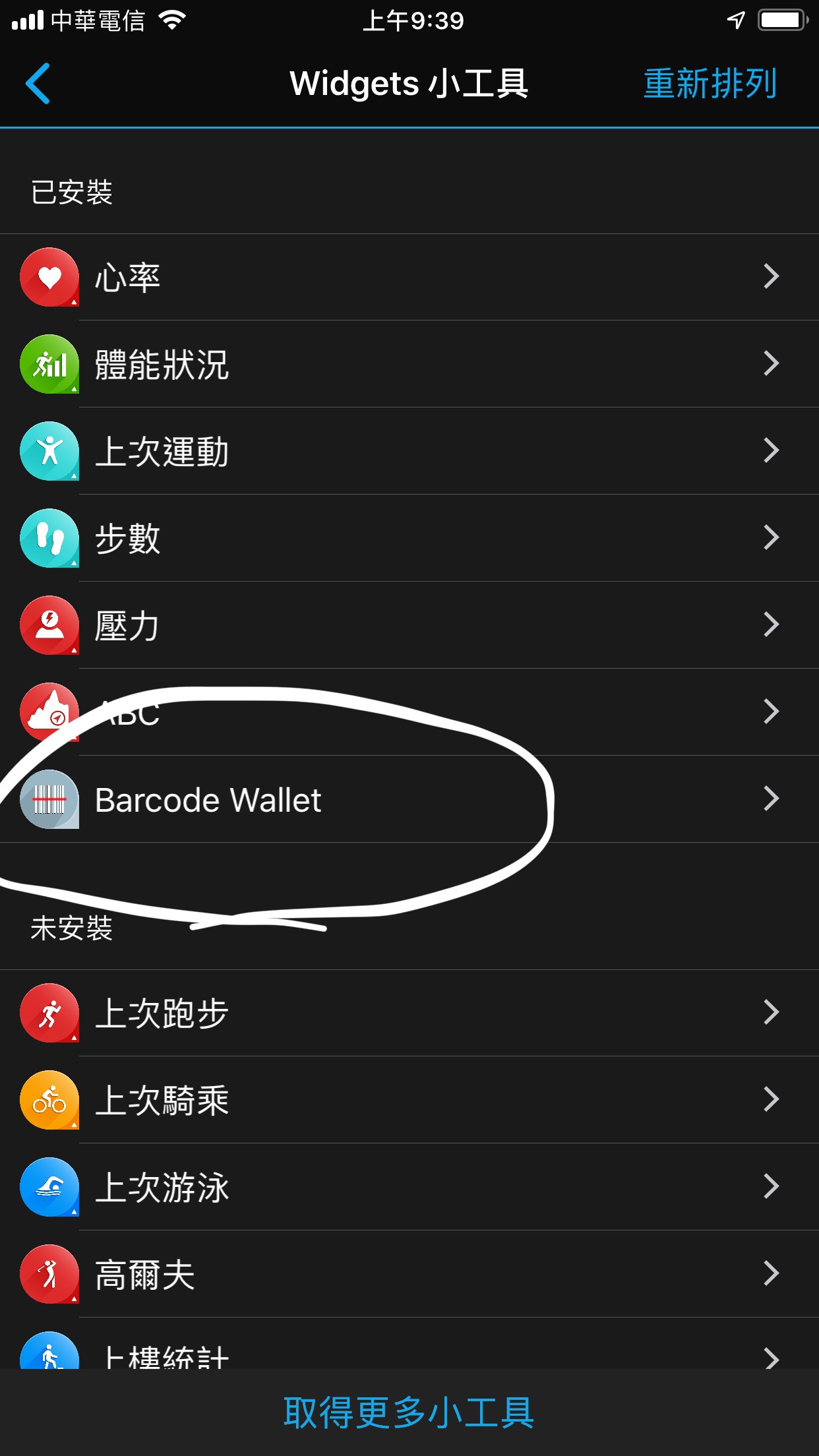Image resolution: width=819 pixels, height=1456 pixels.
Task: Tap 重新排列 to reorder widgets
Action: 710,84
